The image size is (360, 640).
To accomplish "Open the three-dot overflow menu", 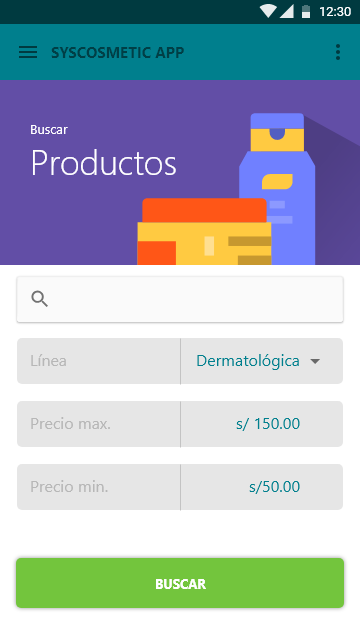I will [338, 52].
